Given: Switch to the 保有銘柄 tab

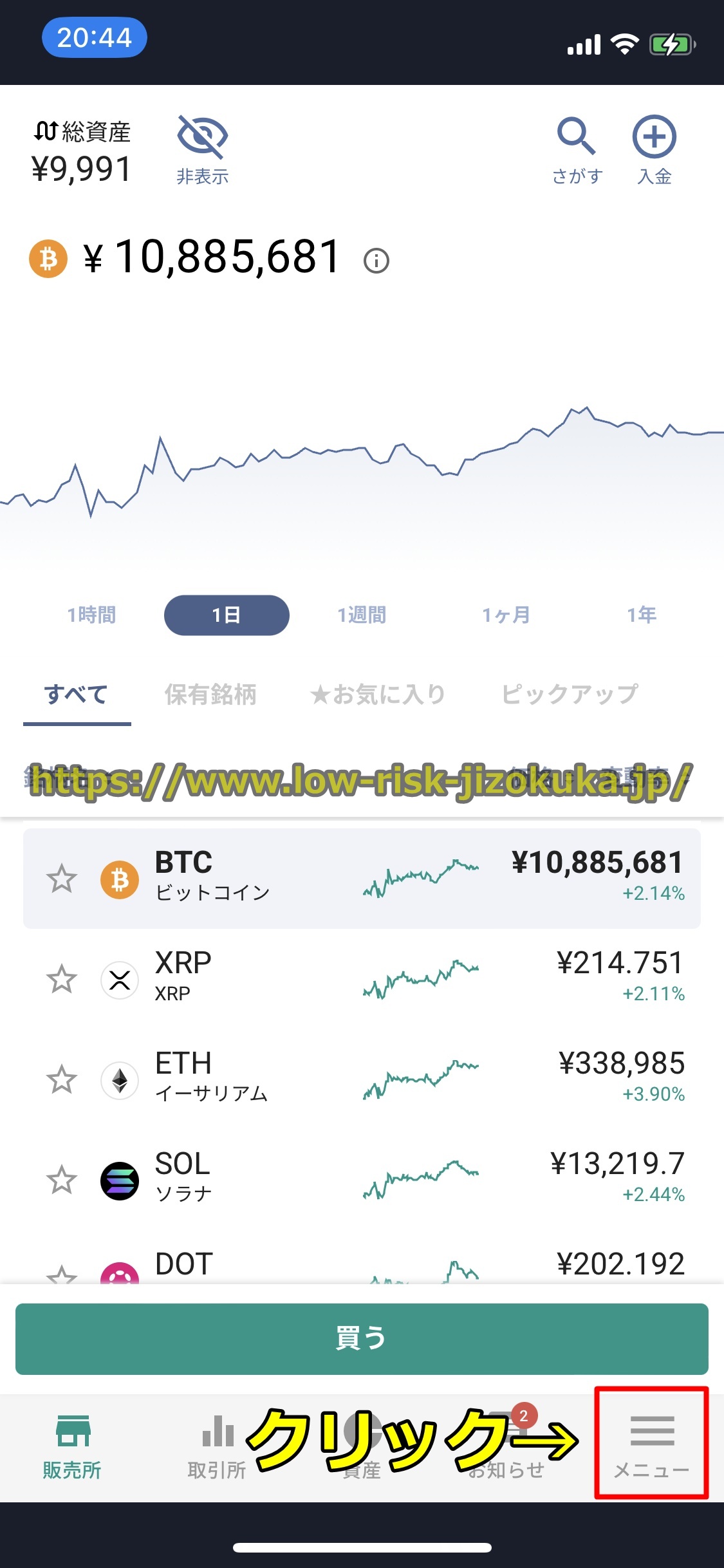Looking at the screenshot, I should pos(209,695).
